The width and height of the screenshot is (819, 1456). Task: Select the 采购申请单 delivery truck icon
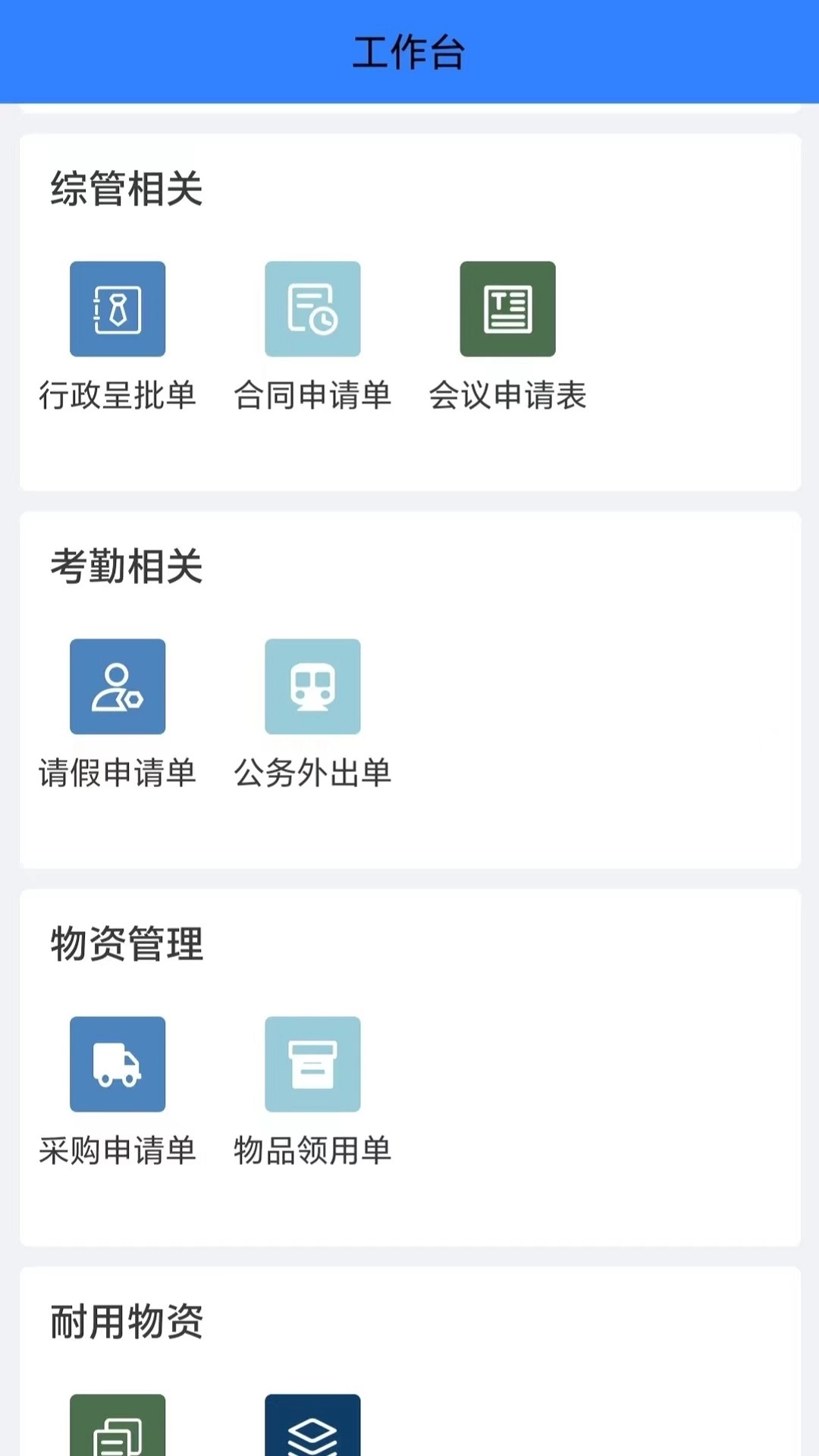118,1064
